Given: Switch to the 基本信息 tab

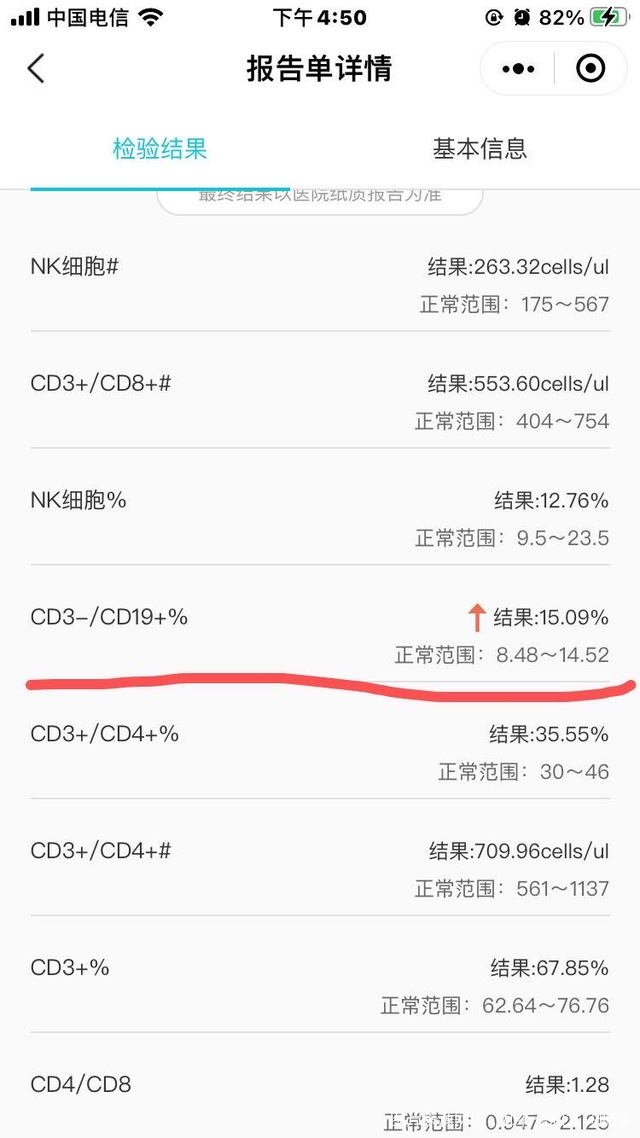Looking at the screenshot, I should pyautogui.click(x=479, y=149).
